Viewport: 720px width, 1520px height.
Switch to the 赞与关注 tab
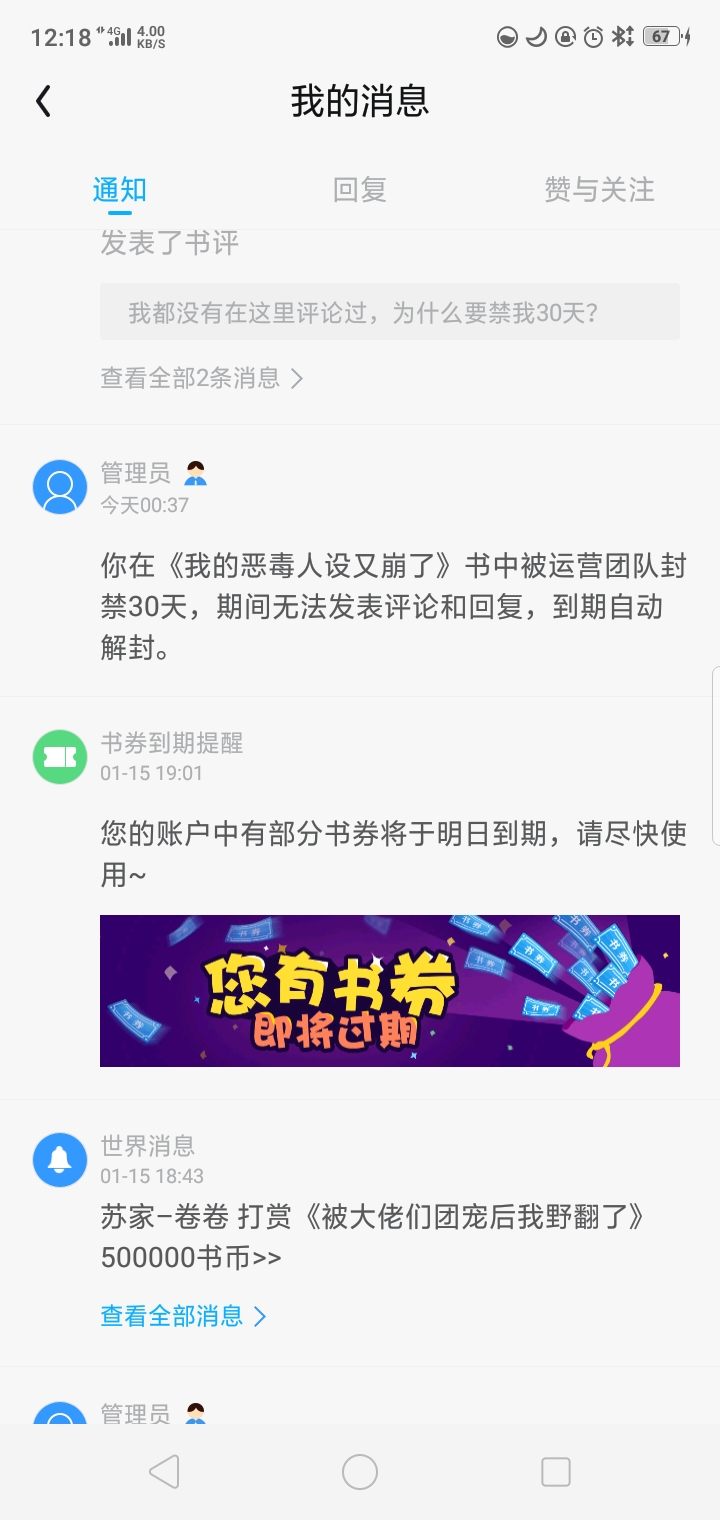pyautogui.click(x=599, y=190)
